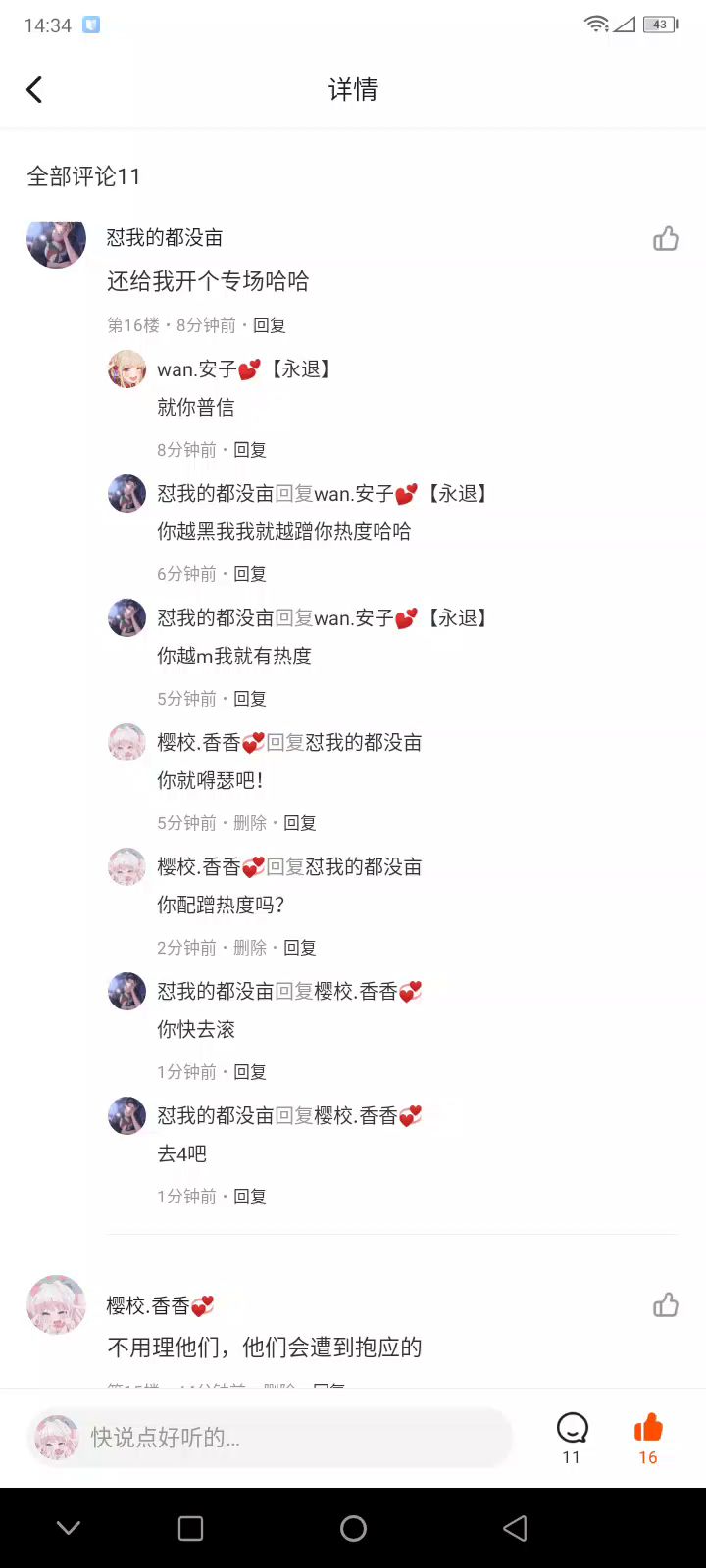Reply to the 16th floor comment 还给我开个专场哈哈
This screenshot has width=706, height=1568.
[270, 325]
